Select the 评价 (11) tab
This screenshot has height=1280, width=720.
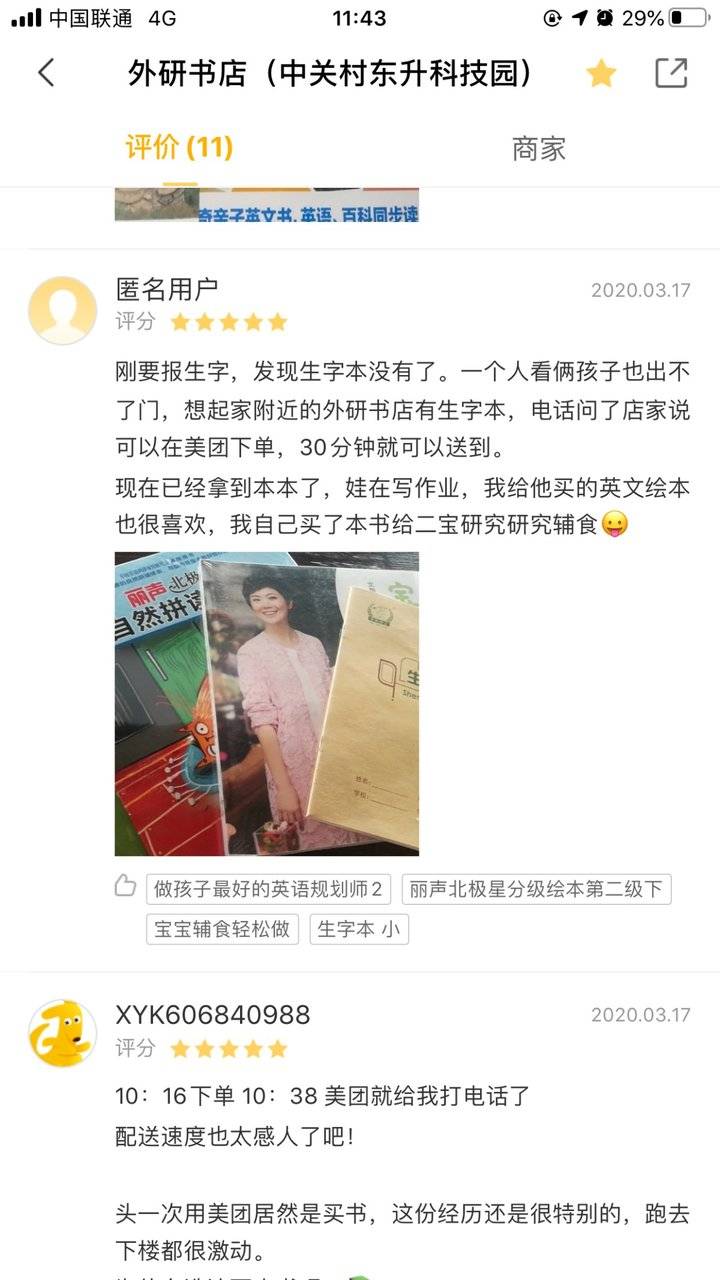[x=179, y=148]
